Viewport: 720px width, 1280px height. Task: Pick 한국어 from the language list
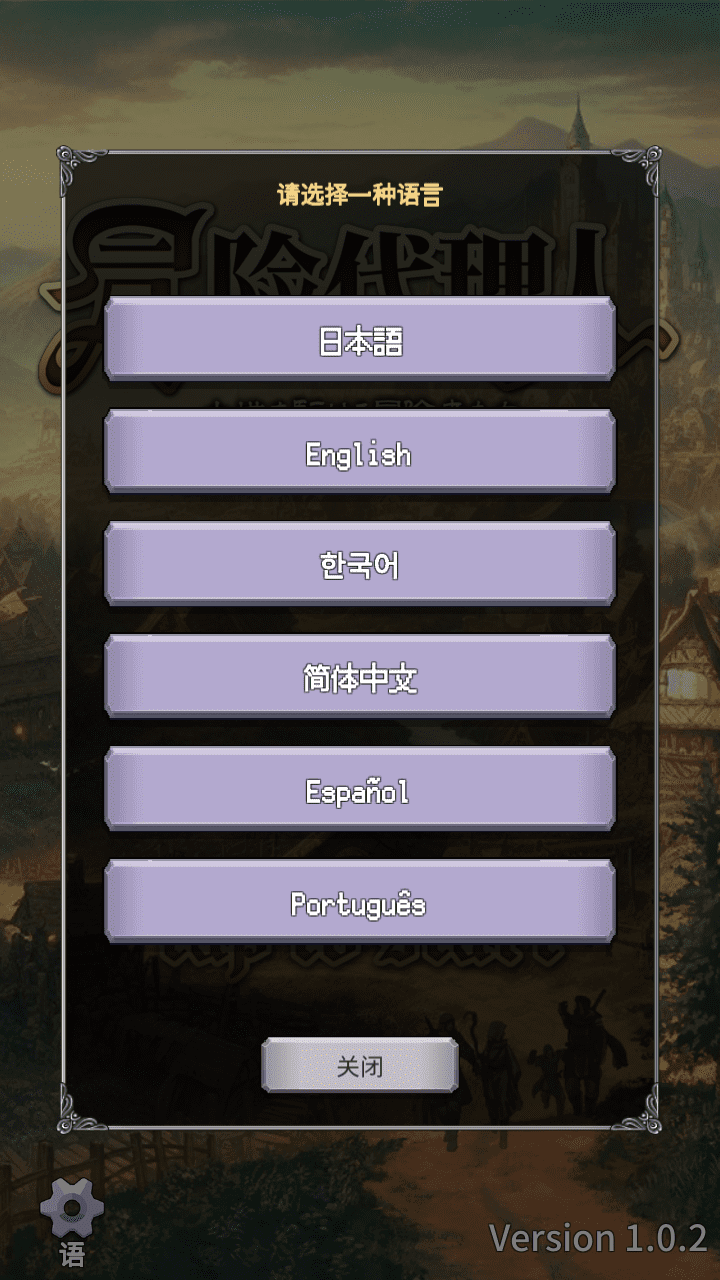(x=360, y=565)
